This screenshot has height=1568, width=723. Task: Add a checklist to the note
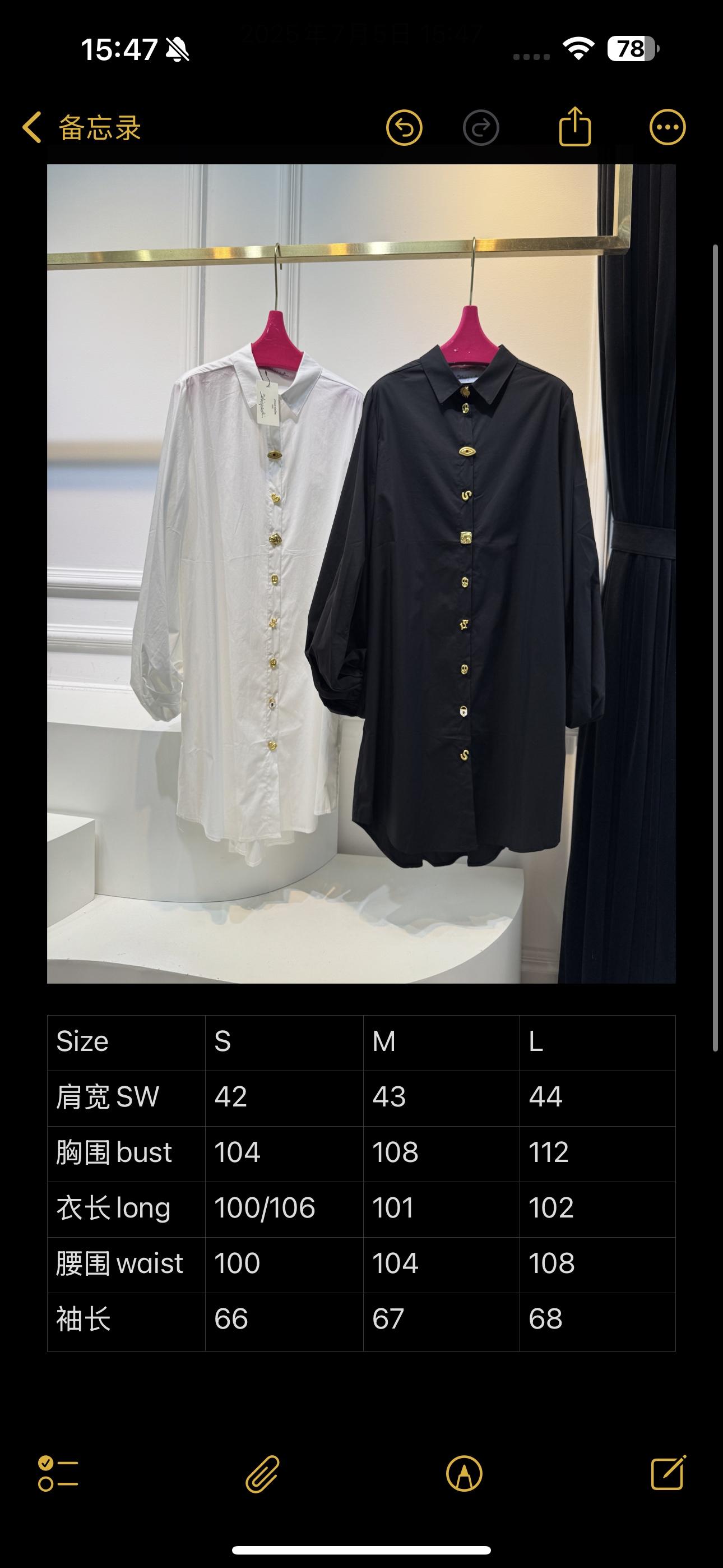coord(58,1474)
